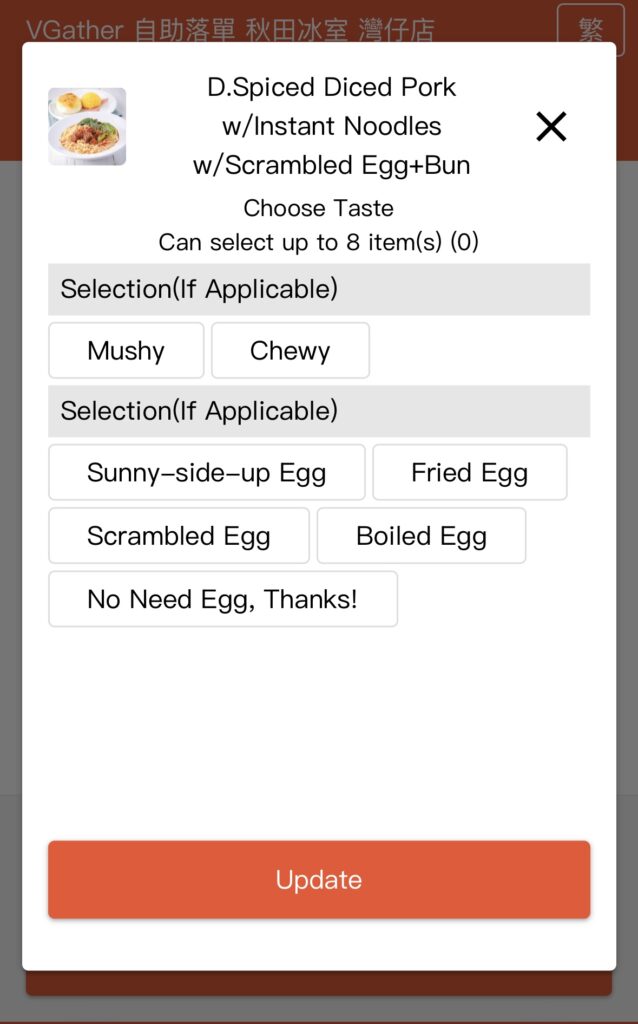Choose Scrambled Egg option
The height and width of the screenshot is (1024, 638).
(178, 536)
